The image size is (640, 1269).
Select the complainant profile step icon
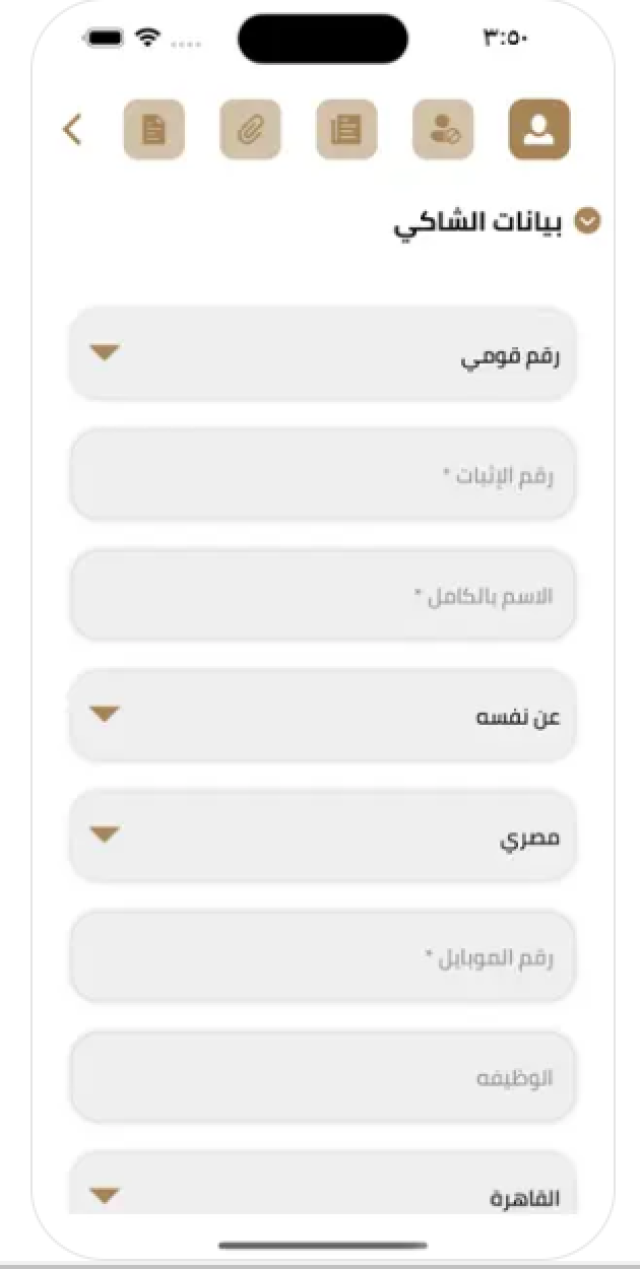pyautogui.click(x=539, y=130)
